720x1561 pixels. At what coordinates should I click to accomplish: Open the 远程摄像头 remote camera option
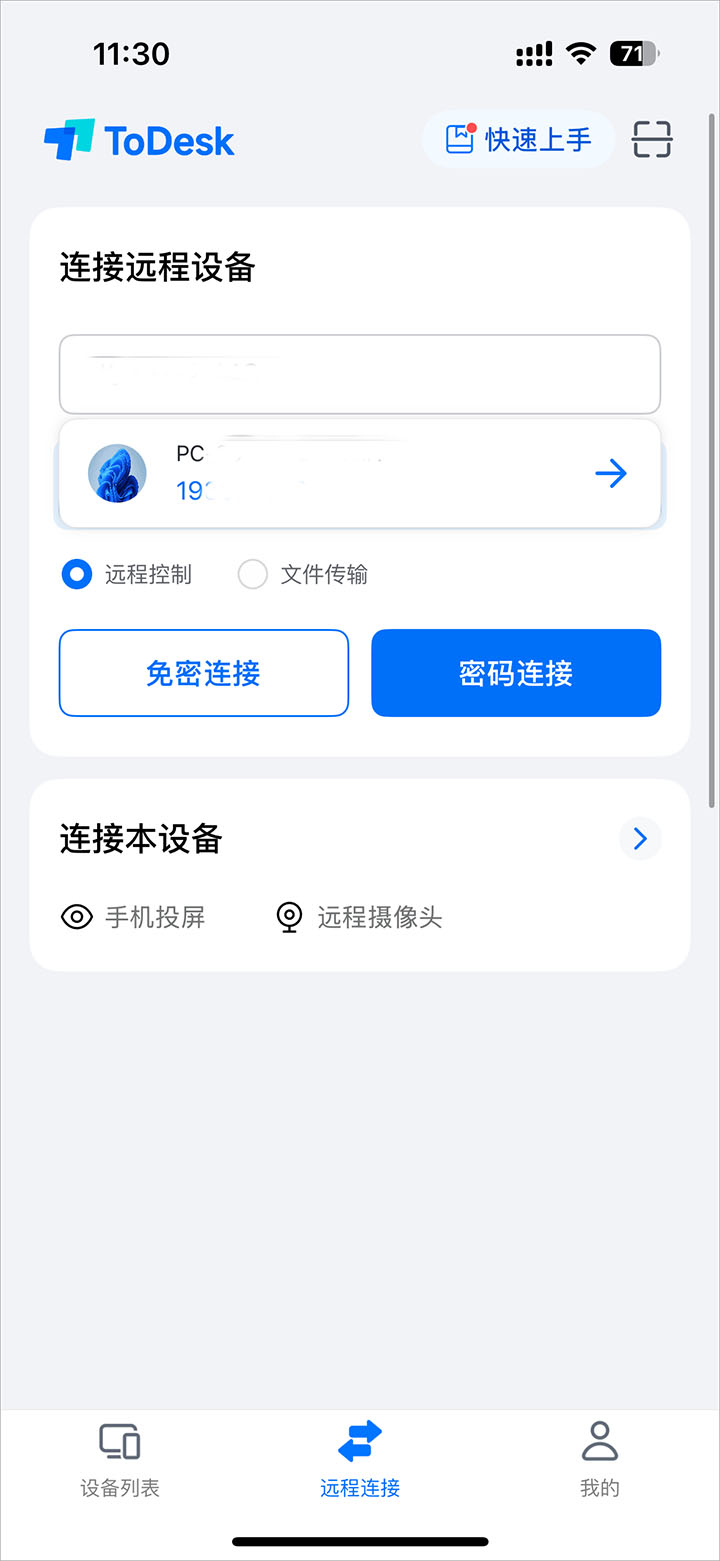(360, 917)
